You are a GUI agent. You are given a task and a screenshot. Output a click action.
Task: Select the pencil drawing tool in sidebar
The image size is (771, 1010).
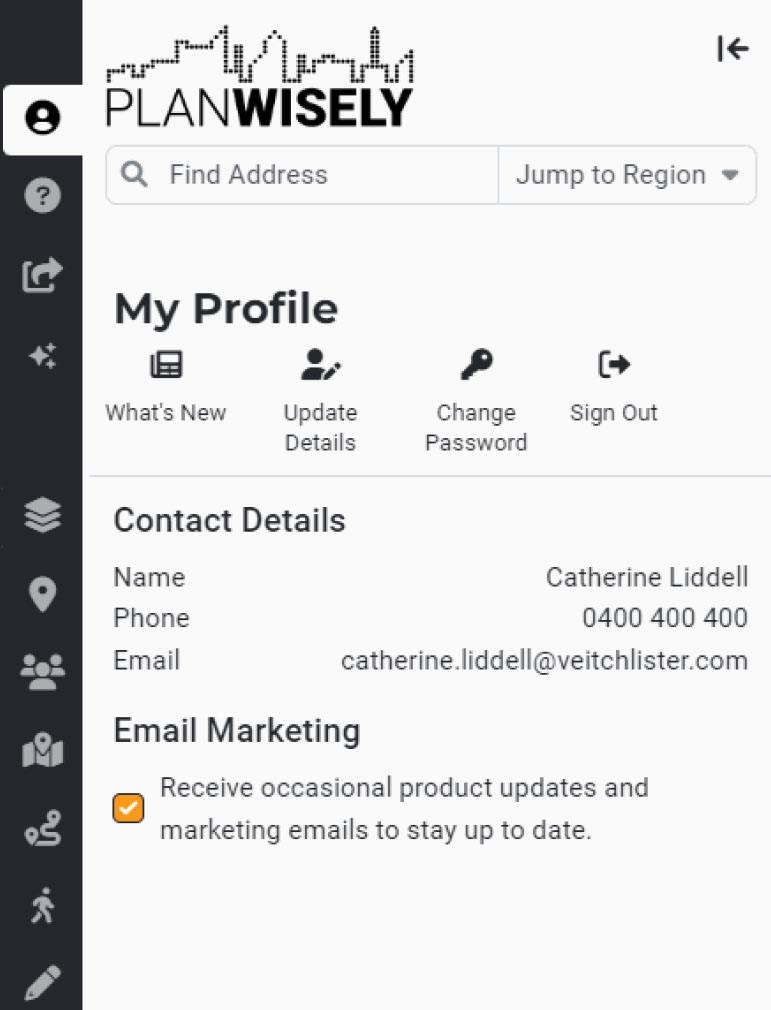click(41, 982)
